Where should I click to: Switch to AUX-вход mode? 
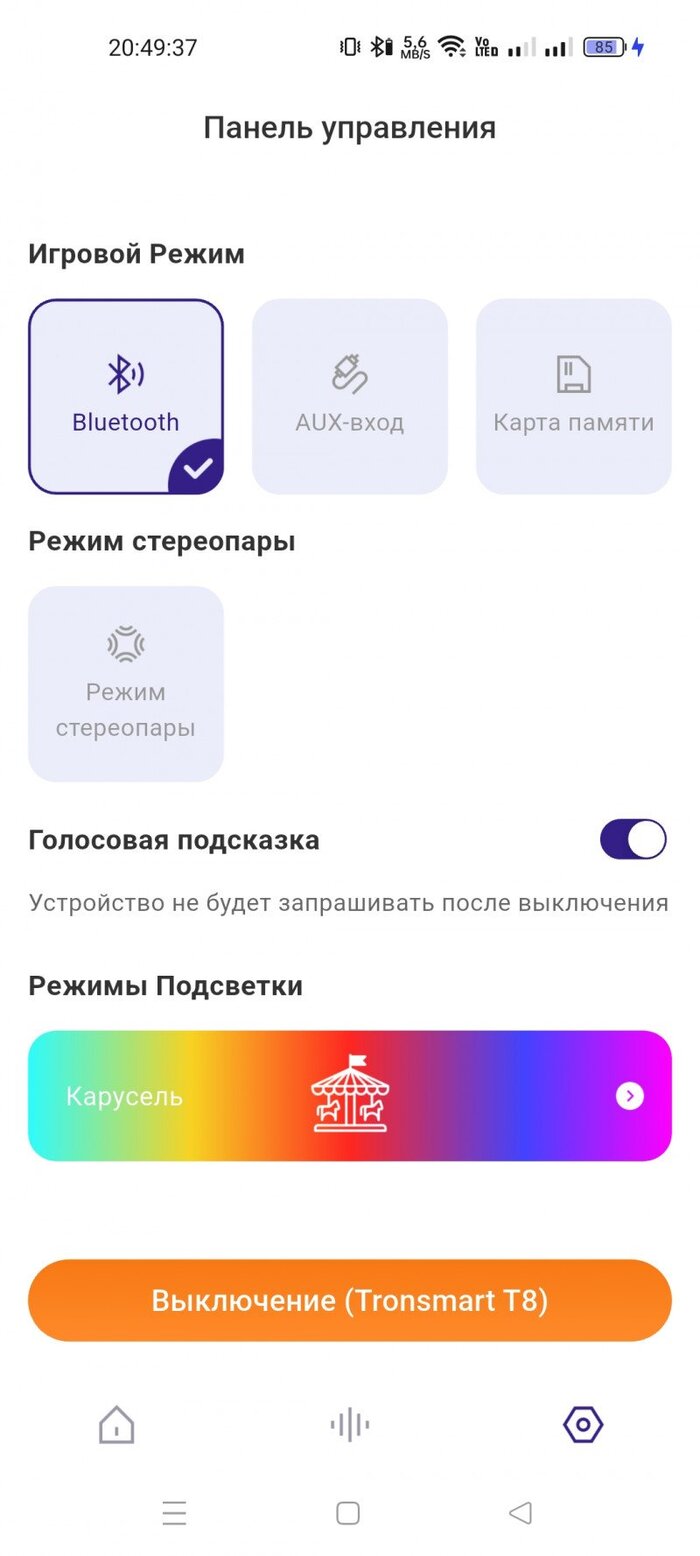(350, 396)
